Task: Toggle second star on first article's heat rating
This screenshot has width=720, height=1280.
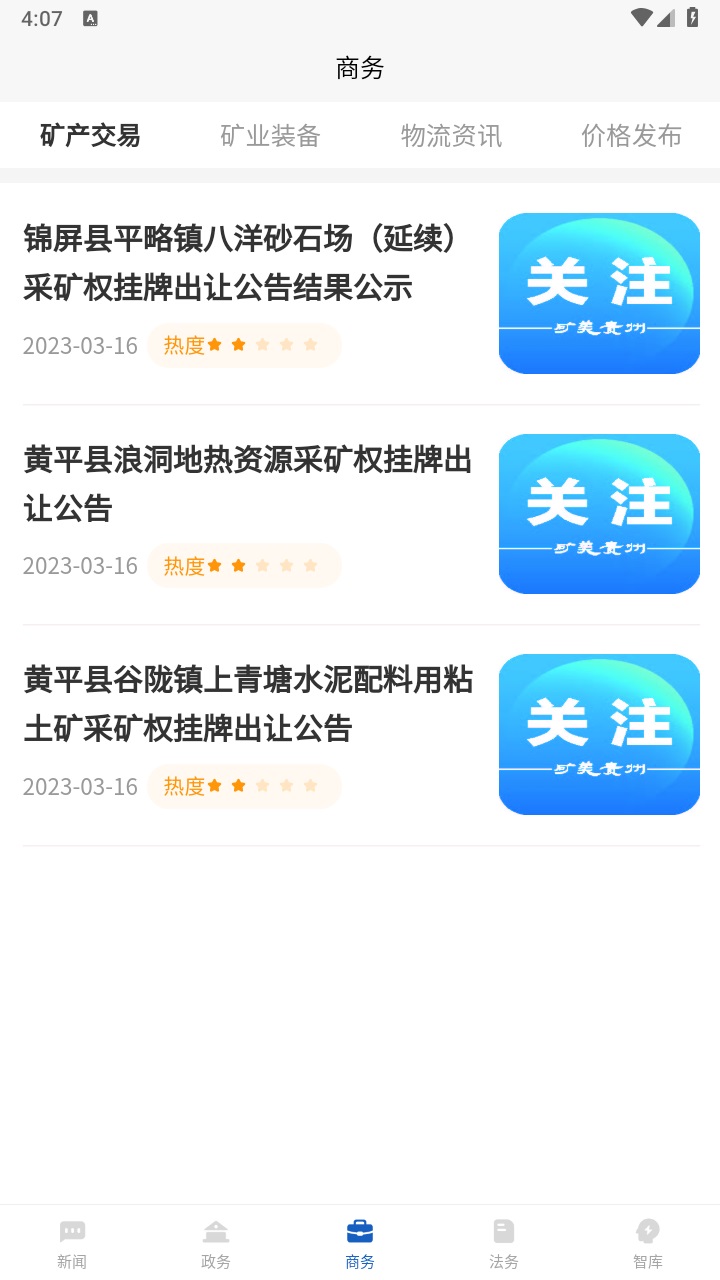Action: 237,345
